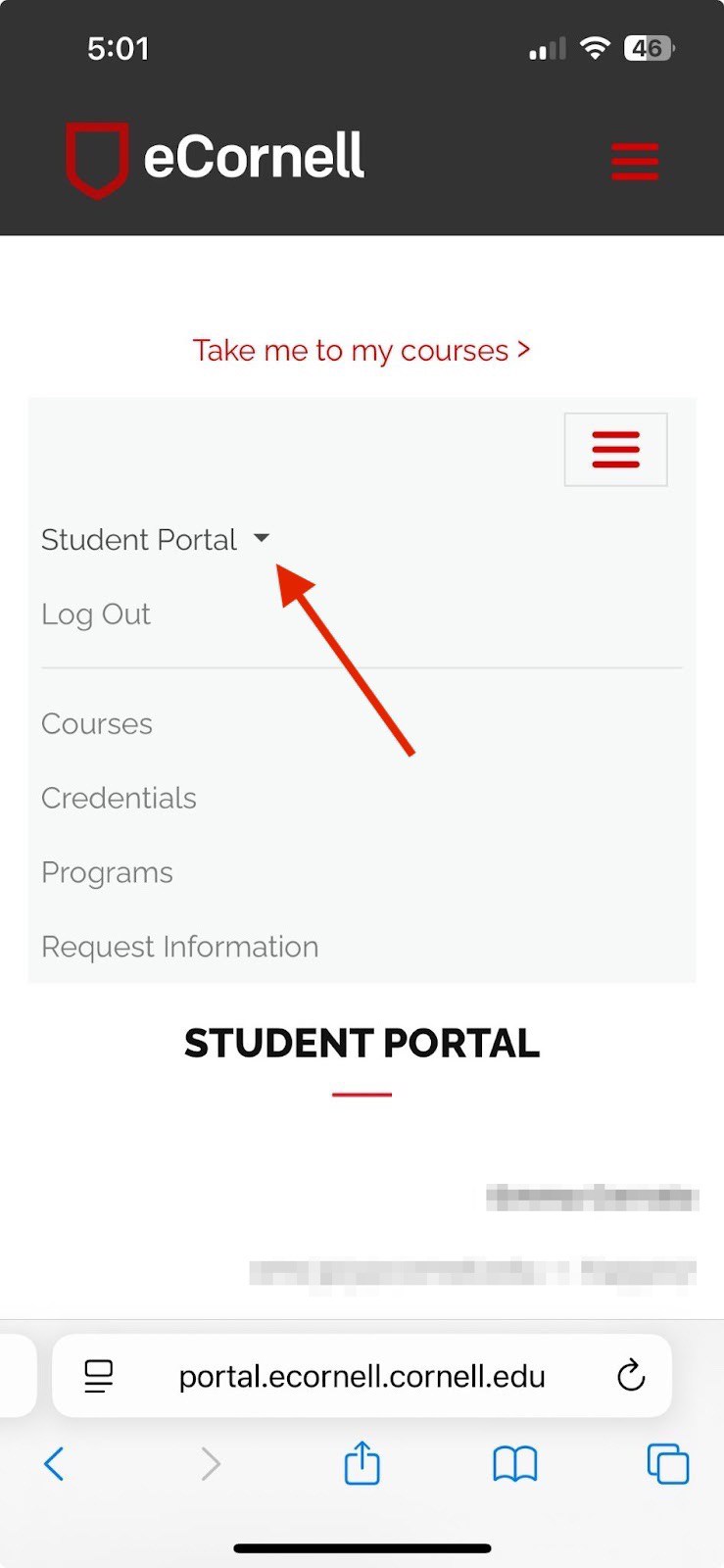Screen dimensions: 724x1568
Task: Share this page
Action: click(362, 1463)
